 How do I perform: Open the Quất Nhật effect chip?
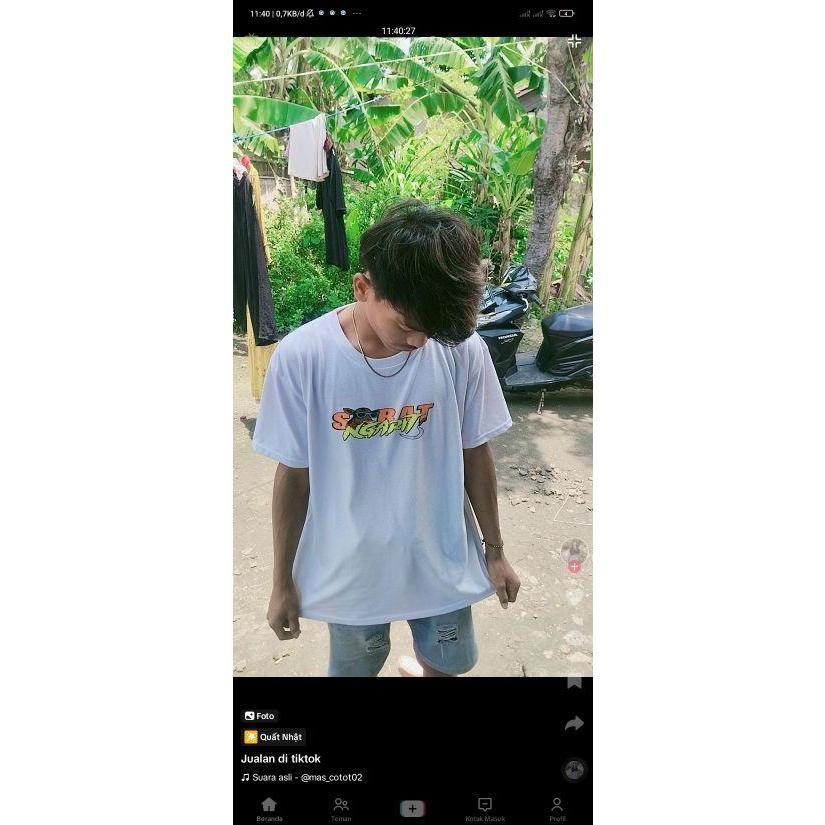click(x=273, y=737)
